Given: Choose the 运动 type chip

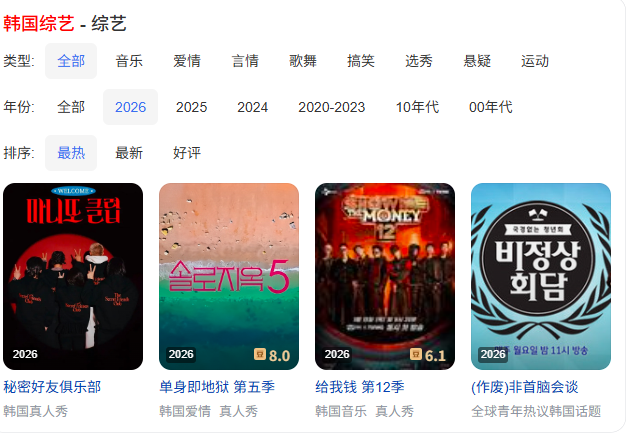Looking at the screenshot, I should click(535, 61).
